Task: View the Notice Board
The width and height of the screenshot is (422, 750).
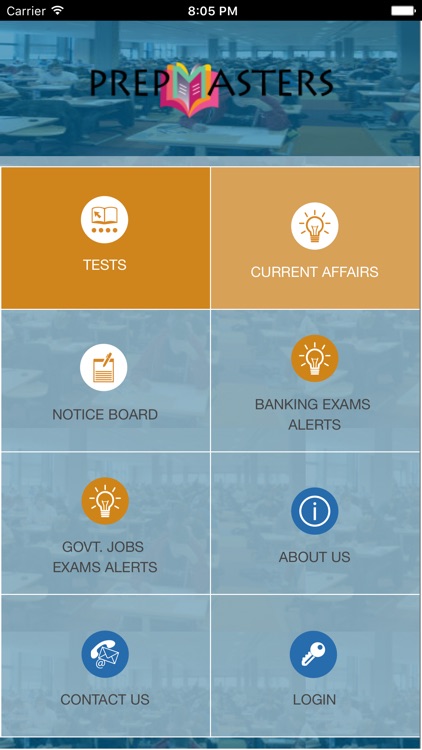Action: coord(105,380)
